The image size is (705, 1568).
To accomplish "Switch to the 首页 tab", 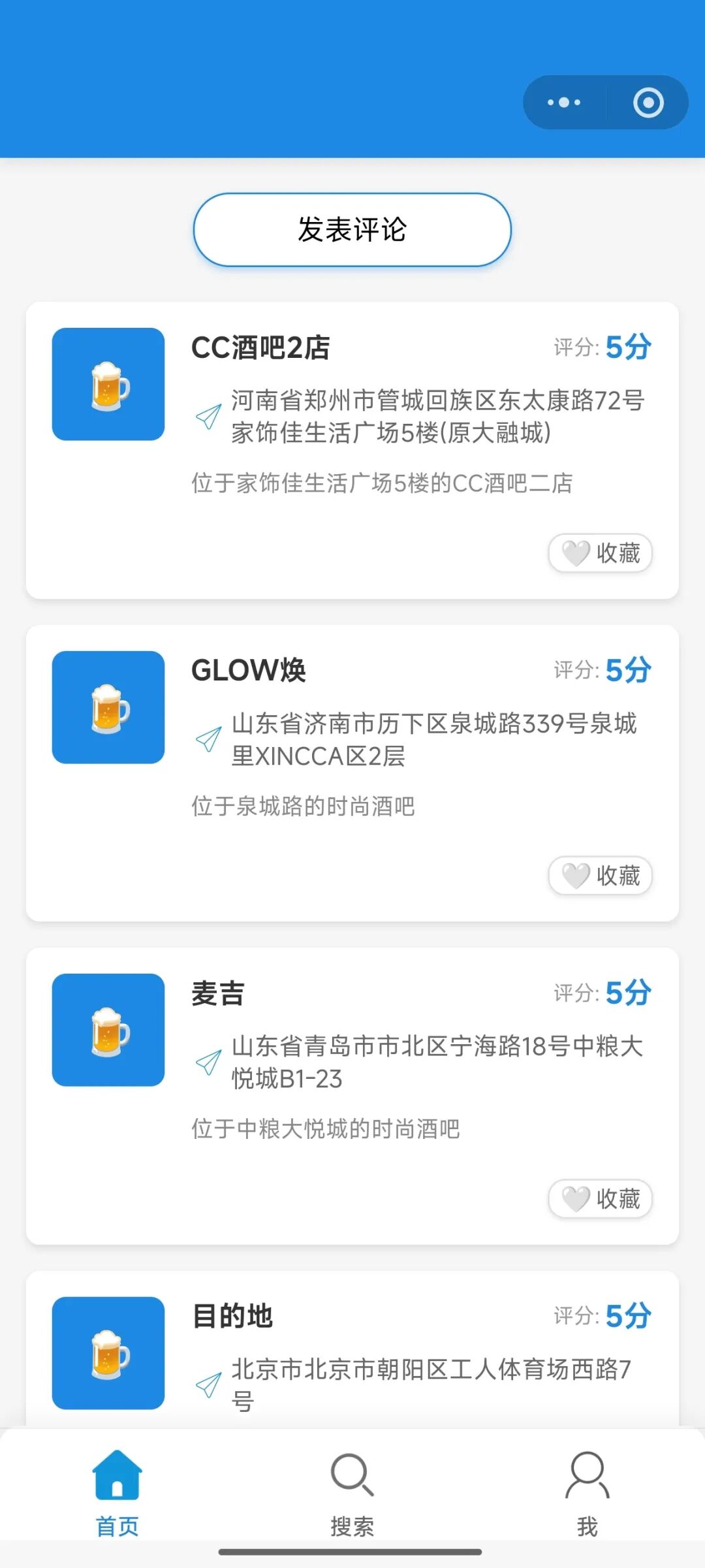I will pyautogui.click(x=117, y=1496).
